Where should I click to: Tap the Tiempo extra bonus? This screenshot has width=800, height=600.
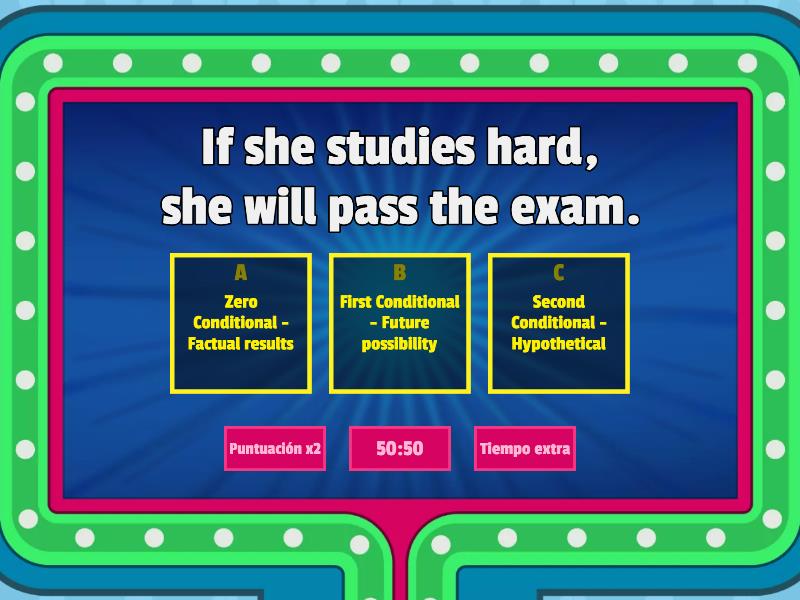click(525, 449)
